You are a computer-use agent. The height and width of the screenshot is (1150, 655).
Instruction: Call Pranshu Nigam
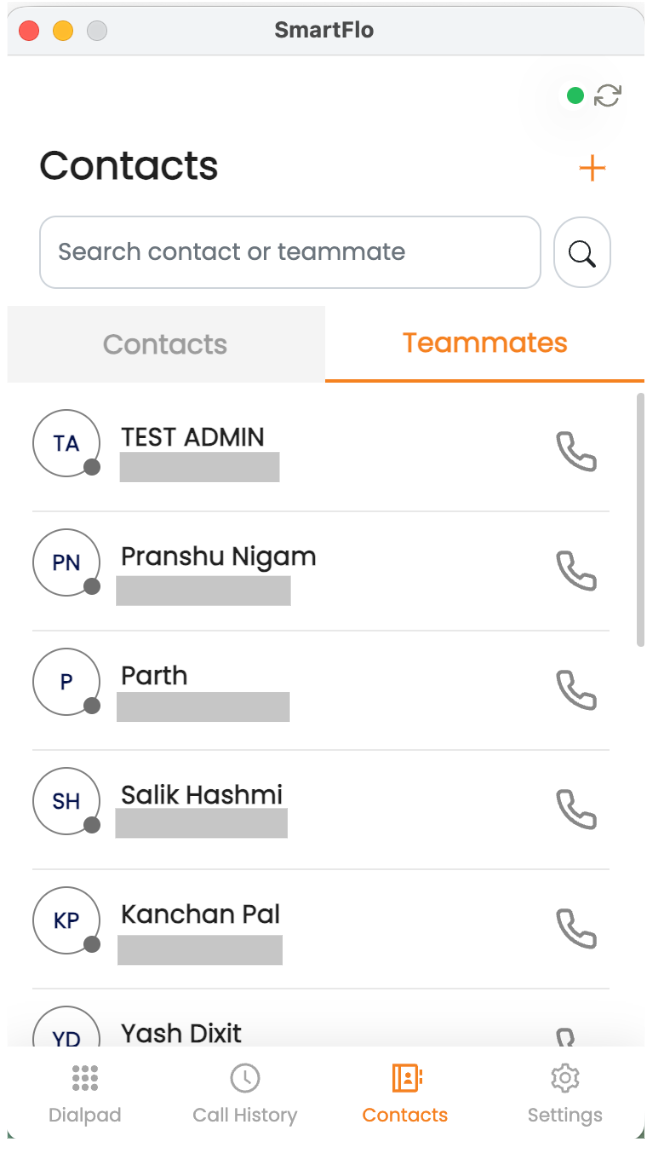[x=576, y=571]
